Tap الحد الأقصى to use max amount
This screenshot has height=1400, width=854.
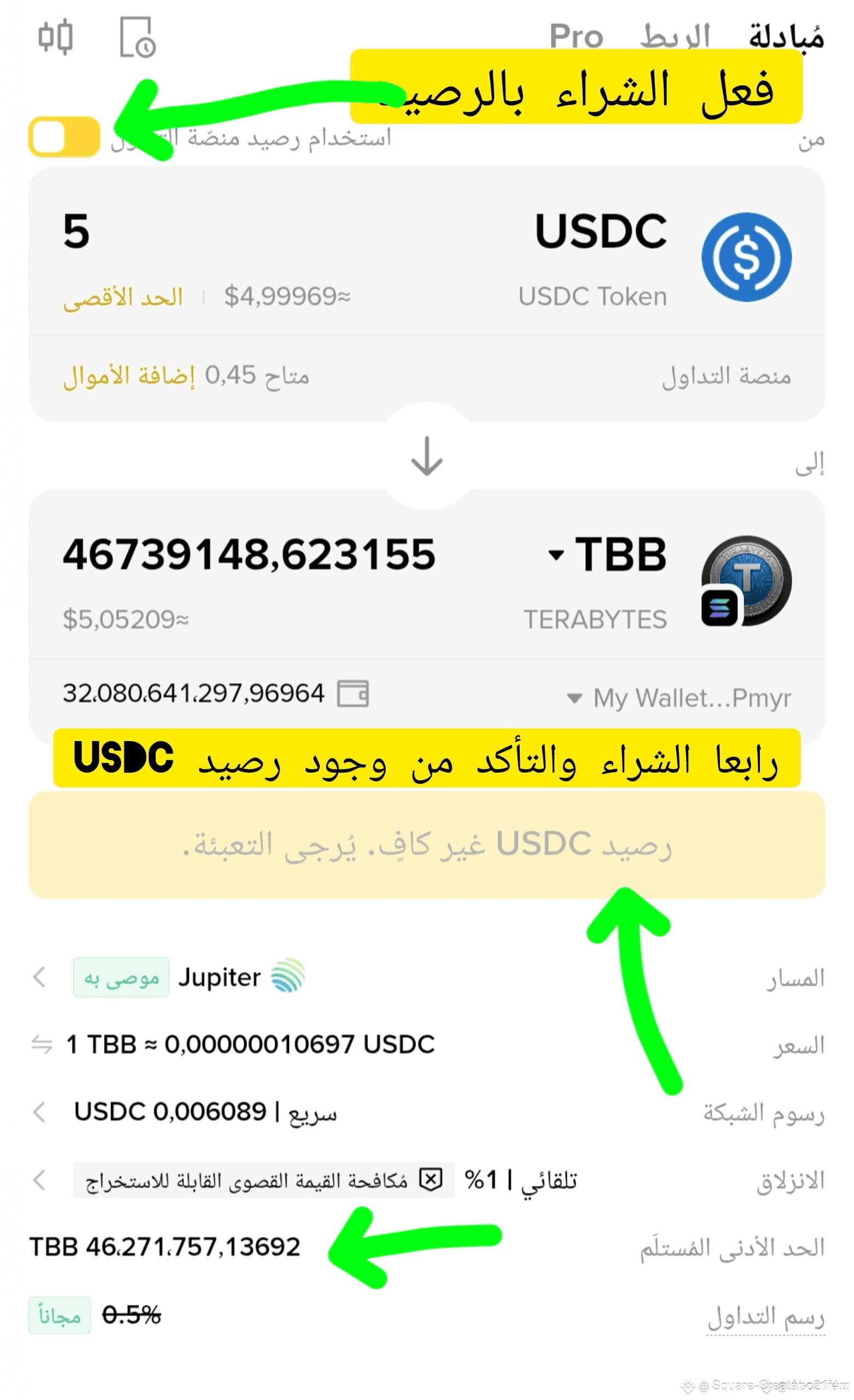point(123,296)
